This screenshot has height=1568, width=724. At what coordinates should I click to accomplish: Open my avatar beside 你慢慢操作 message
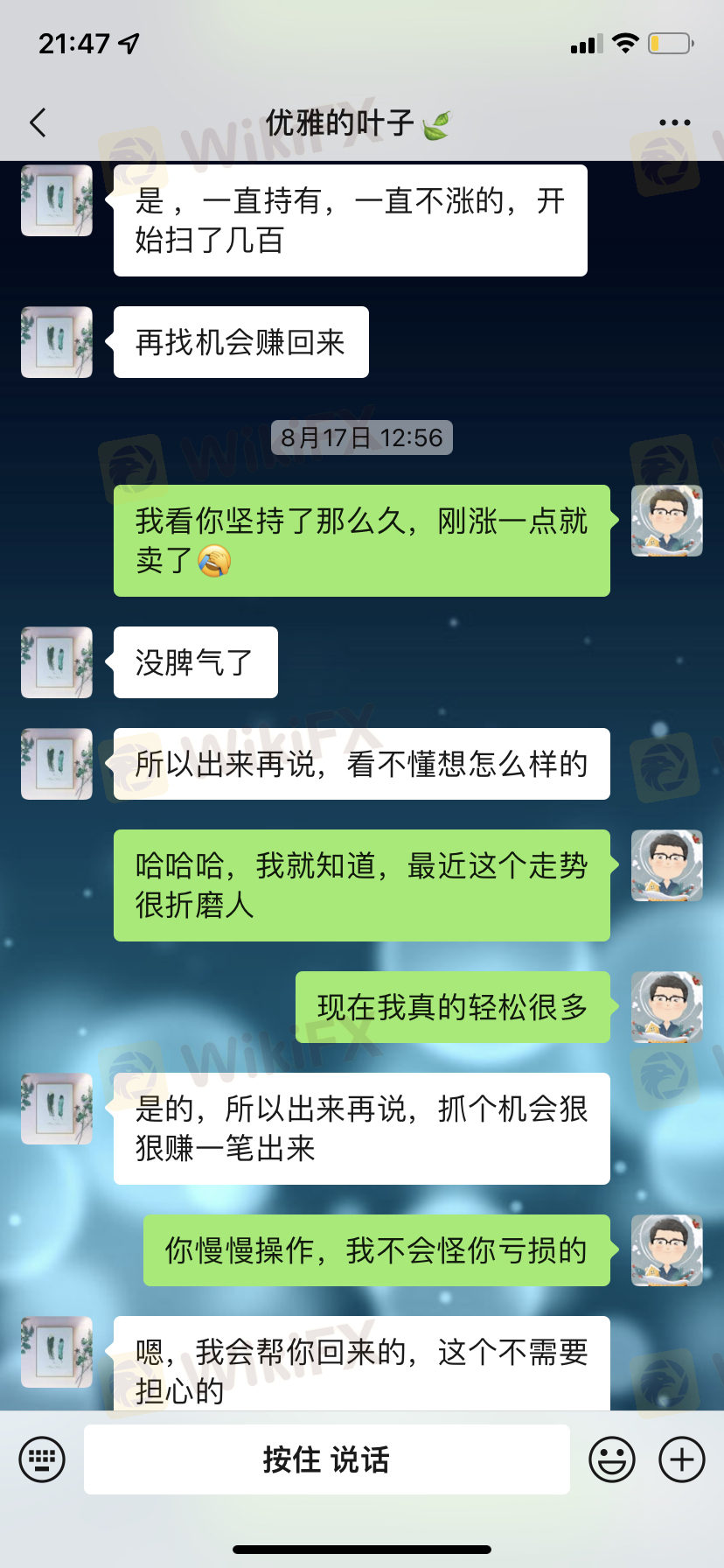[x=666, y=1250]
